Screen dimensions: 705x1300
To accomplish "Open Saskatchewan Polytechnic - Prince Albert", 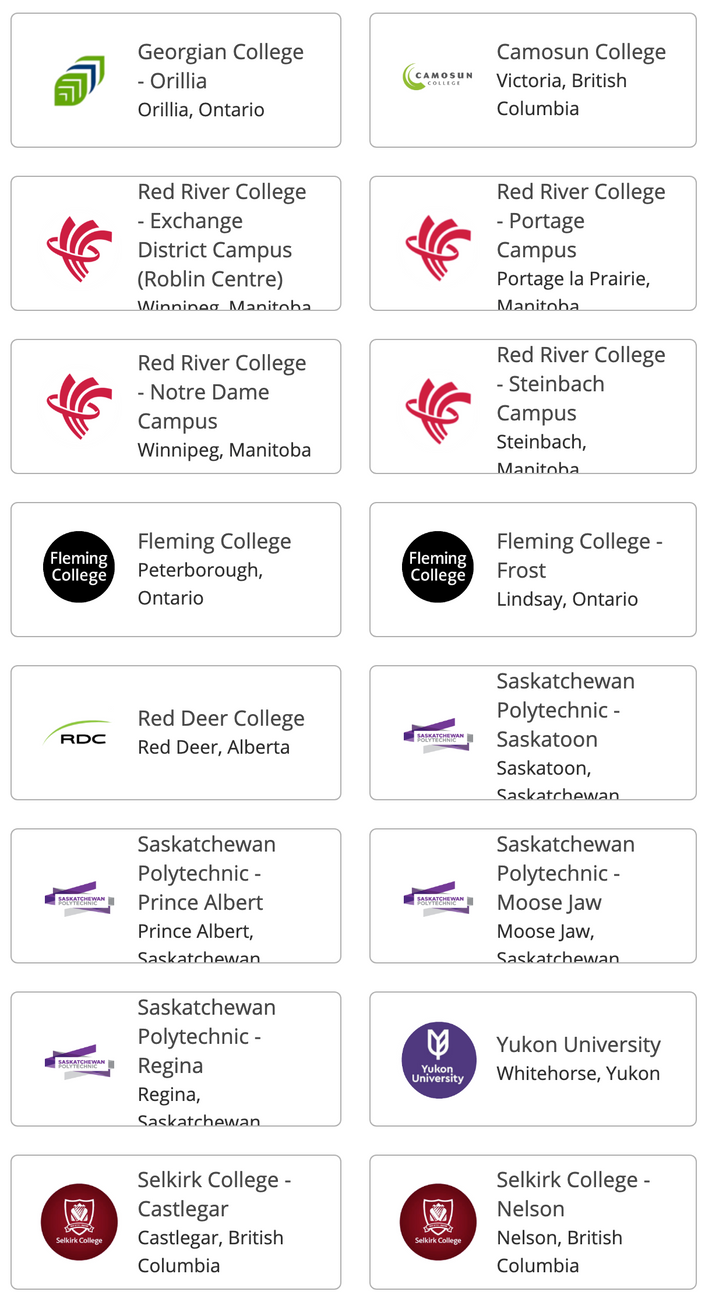I will point(176,895).
